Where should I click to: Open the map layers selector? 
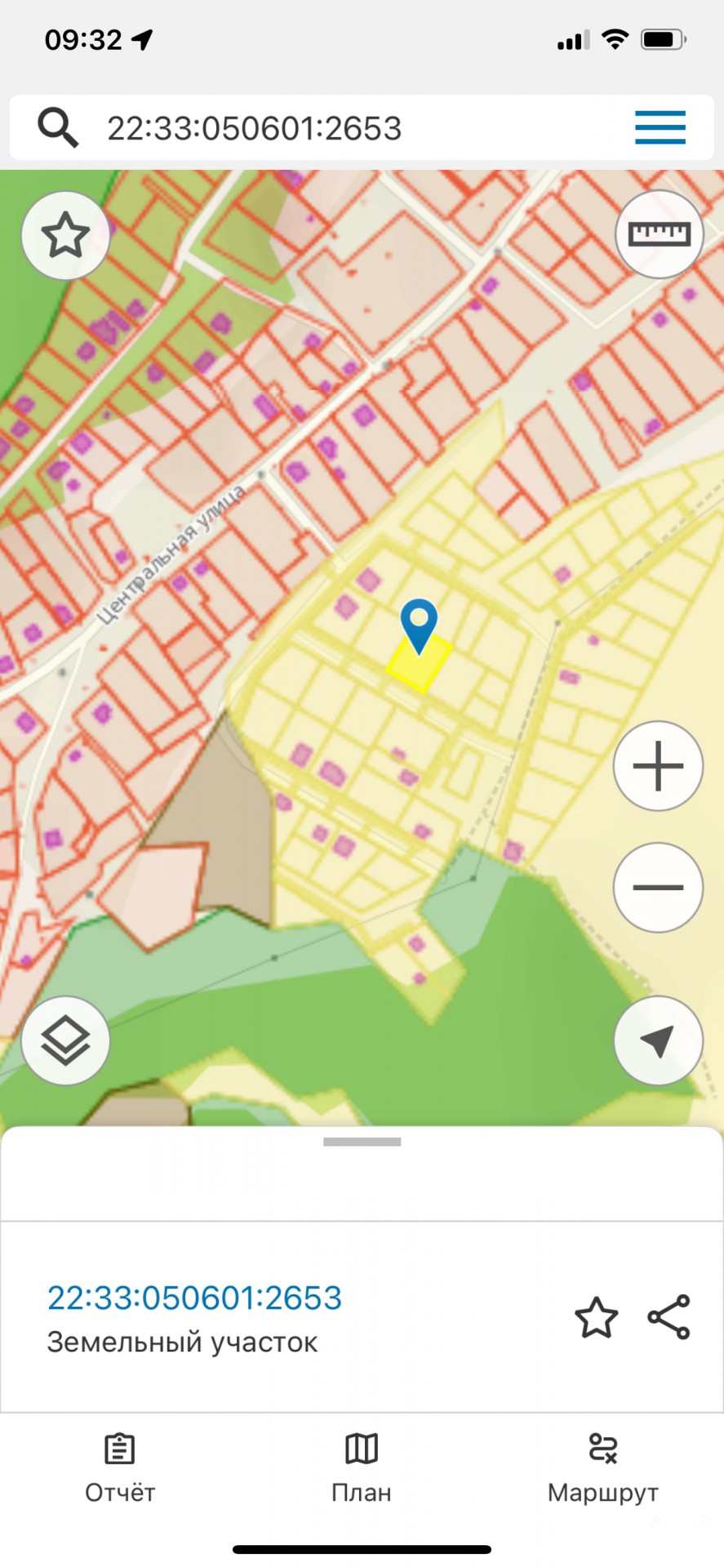click(x=65, y=1040)
